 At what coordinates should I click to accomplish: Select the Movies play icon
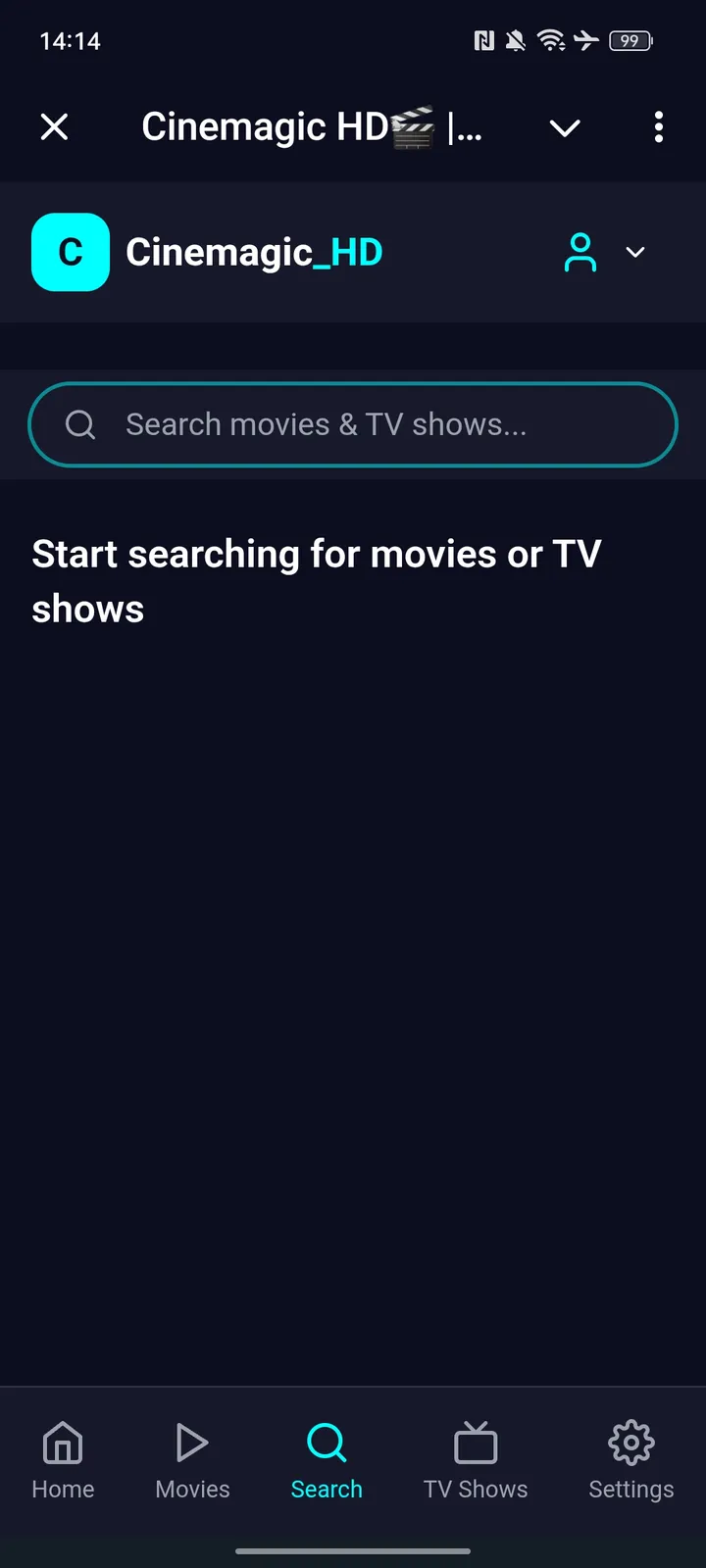click(x=192, y=1442)
